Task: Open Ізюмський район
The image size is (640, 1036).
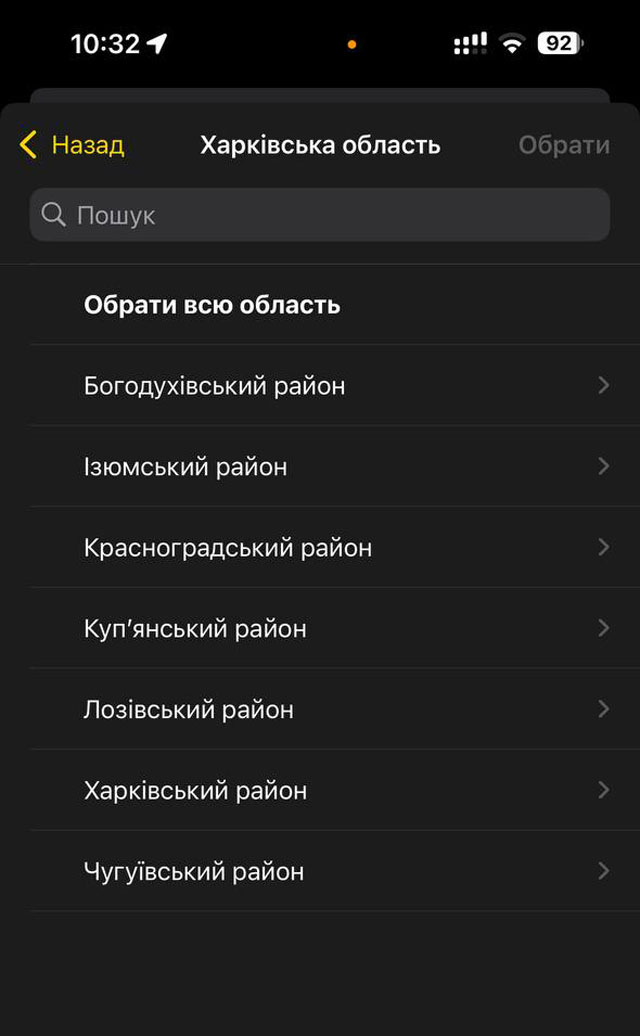Action: [x=334, y=466]
